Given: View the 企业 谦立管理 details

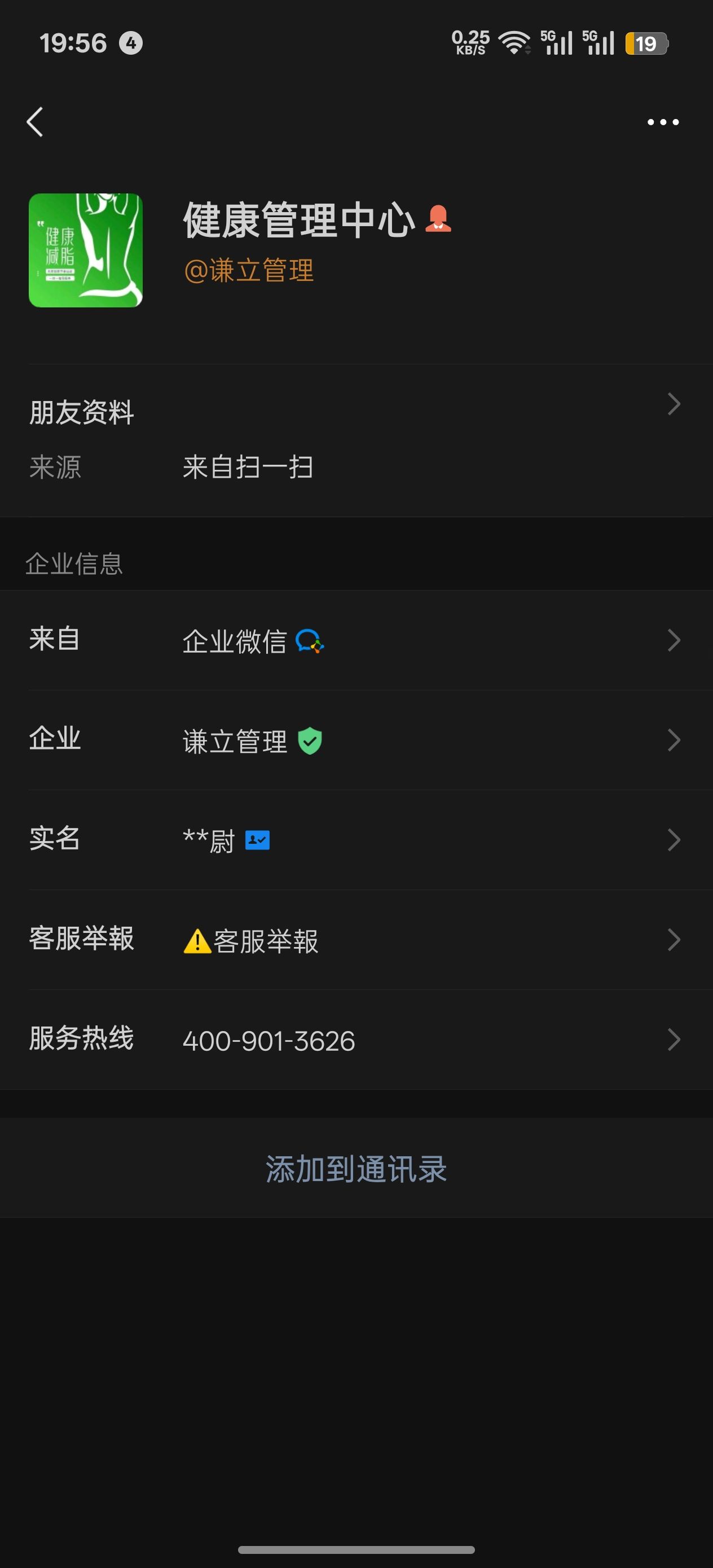Looking at the screenshot, I should 356,740.
